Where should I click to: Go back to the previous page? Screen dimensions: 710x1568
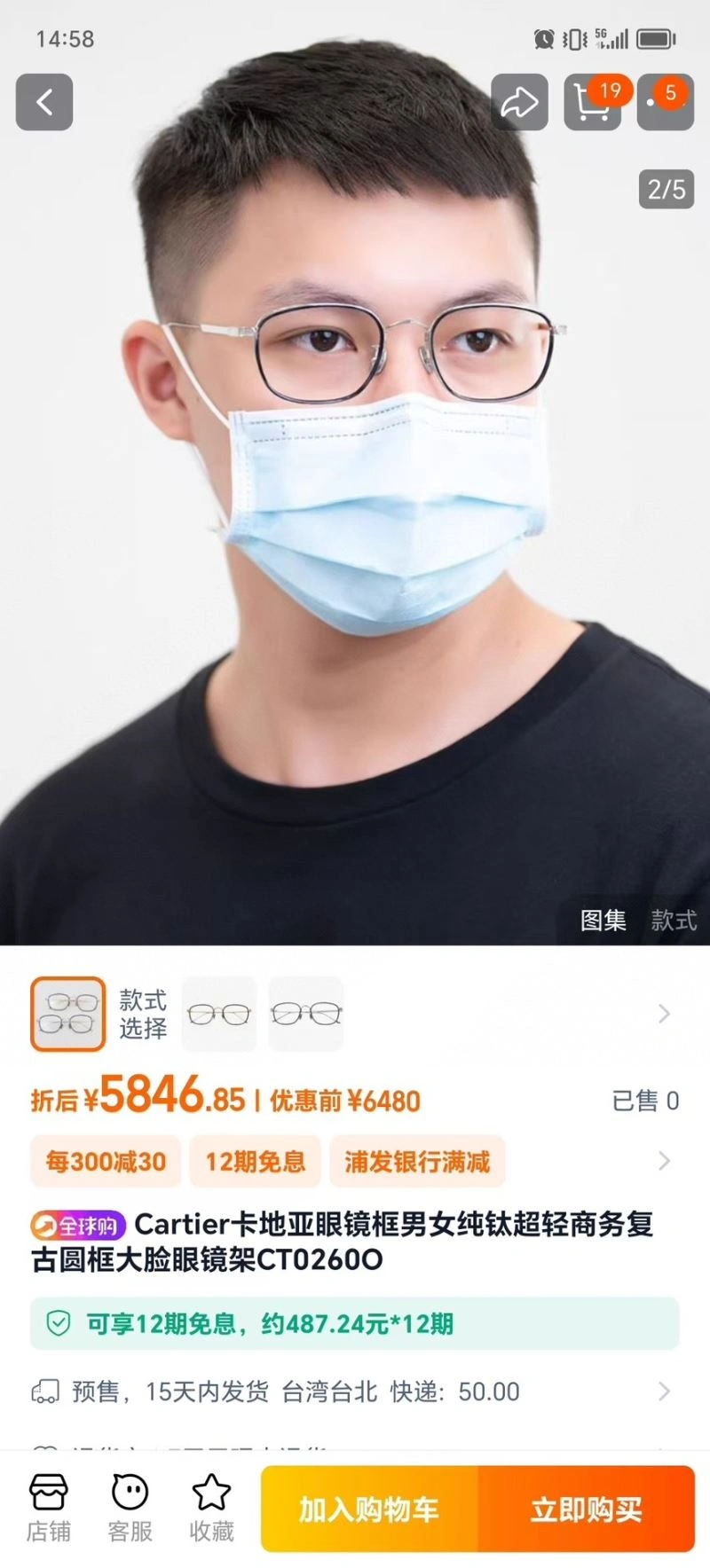coord(43,102)
